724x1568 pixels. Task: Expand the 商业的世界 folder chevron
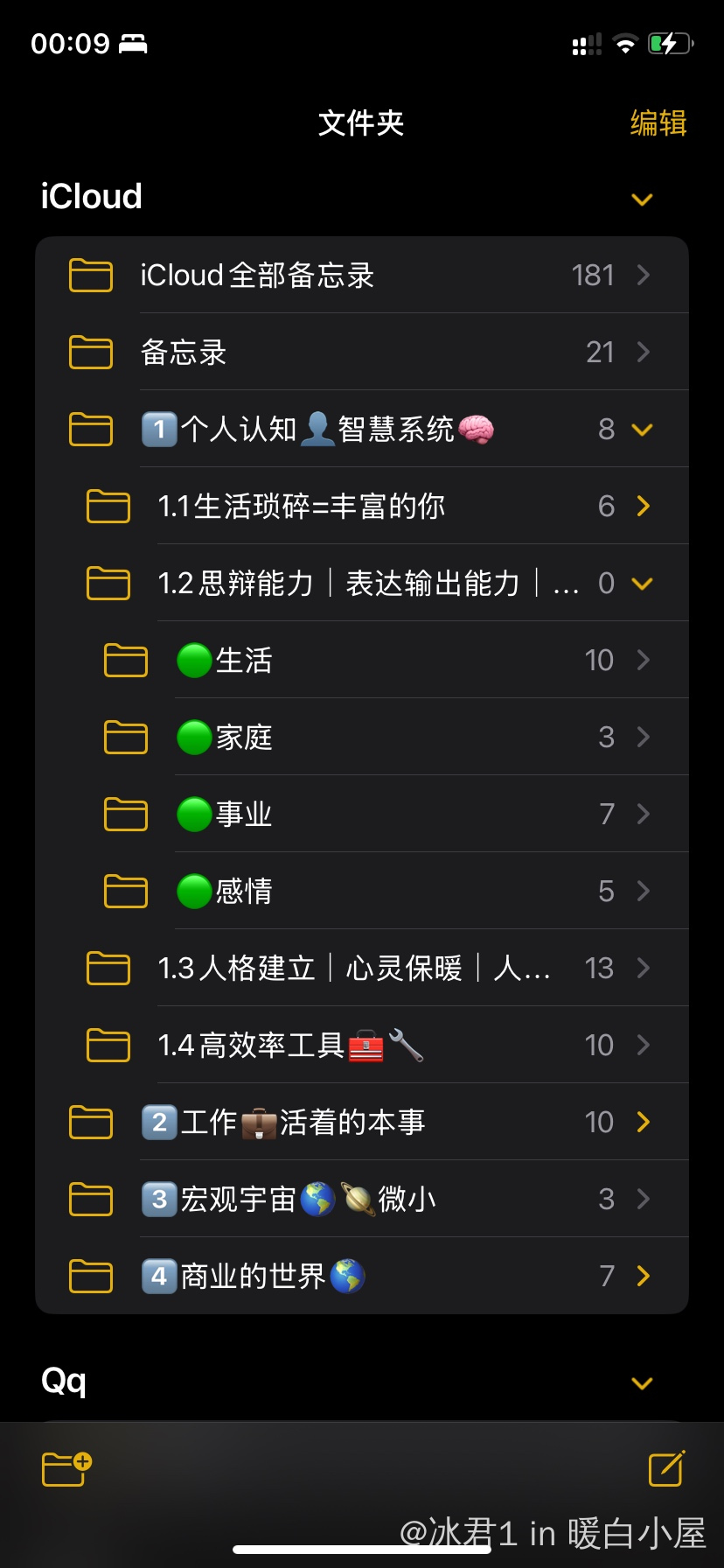point(644,1276)
